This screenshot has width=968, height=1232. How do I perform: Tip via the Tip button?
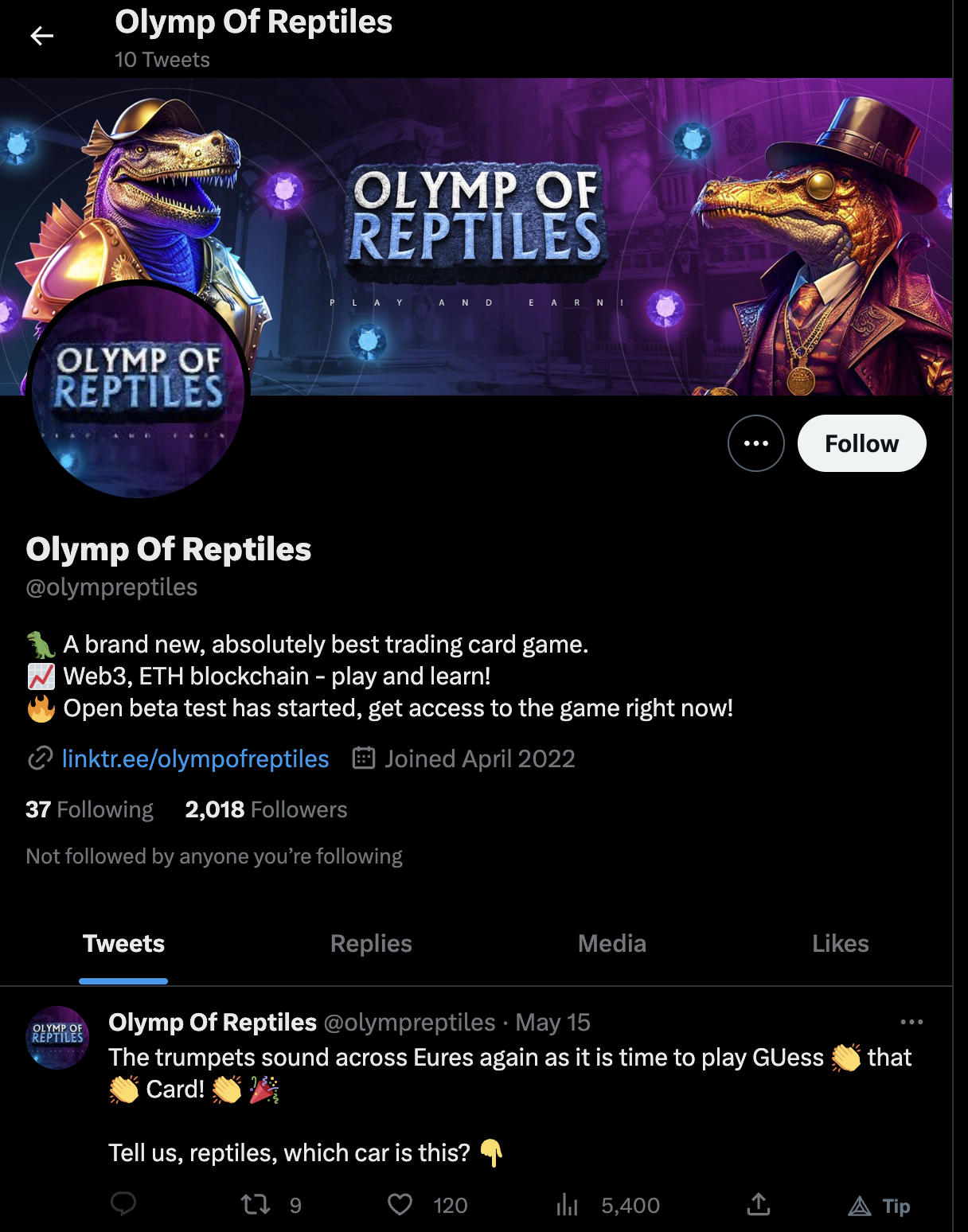(x=880, y=1207)
